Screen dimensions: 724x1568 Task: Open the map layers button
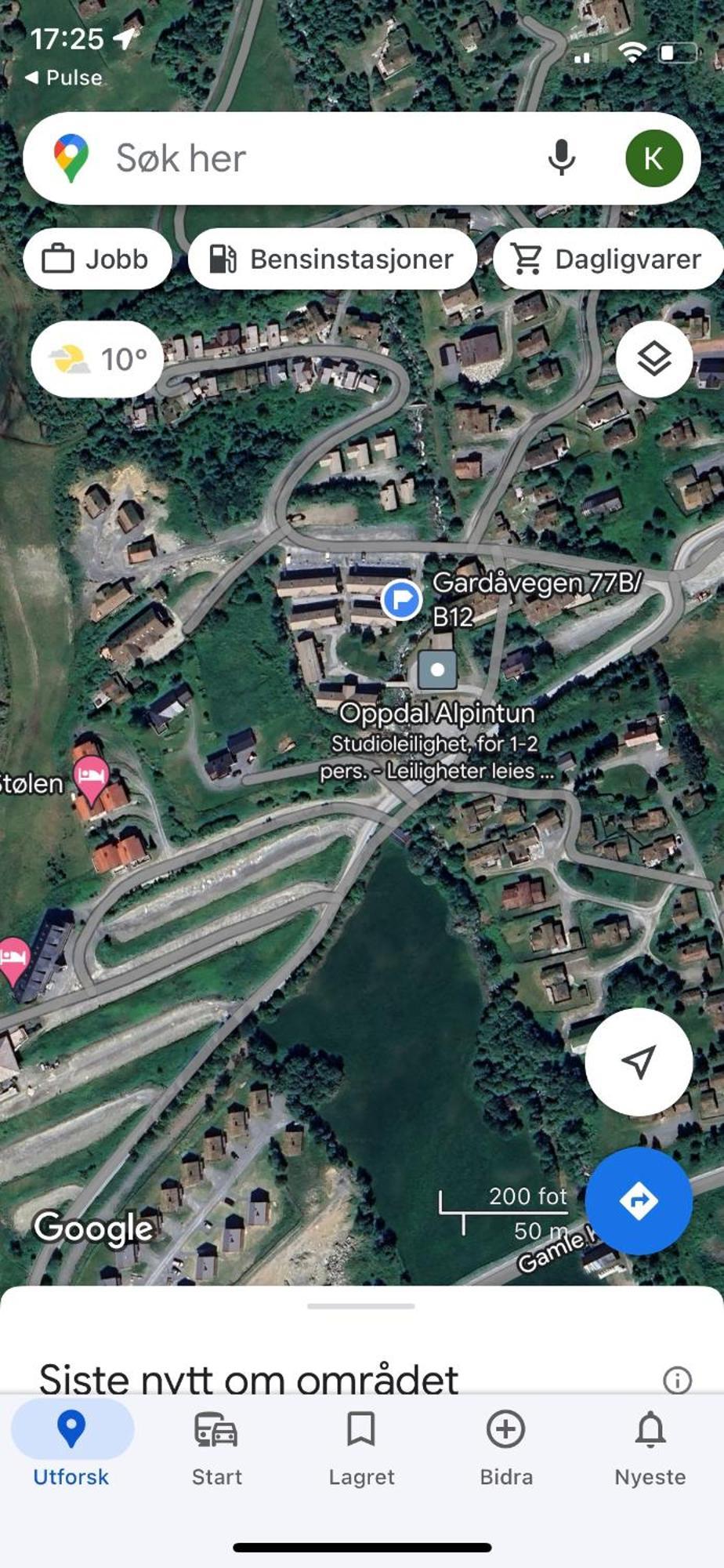(x=653, y=359)
